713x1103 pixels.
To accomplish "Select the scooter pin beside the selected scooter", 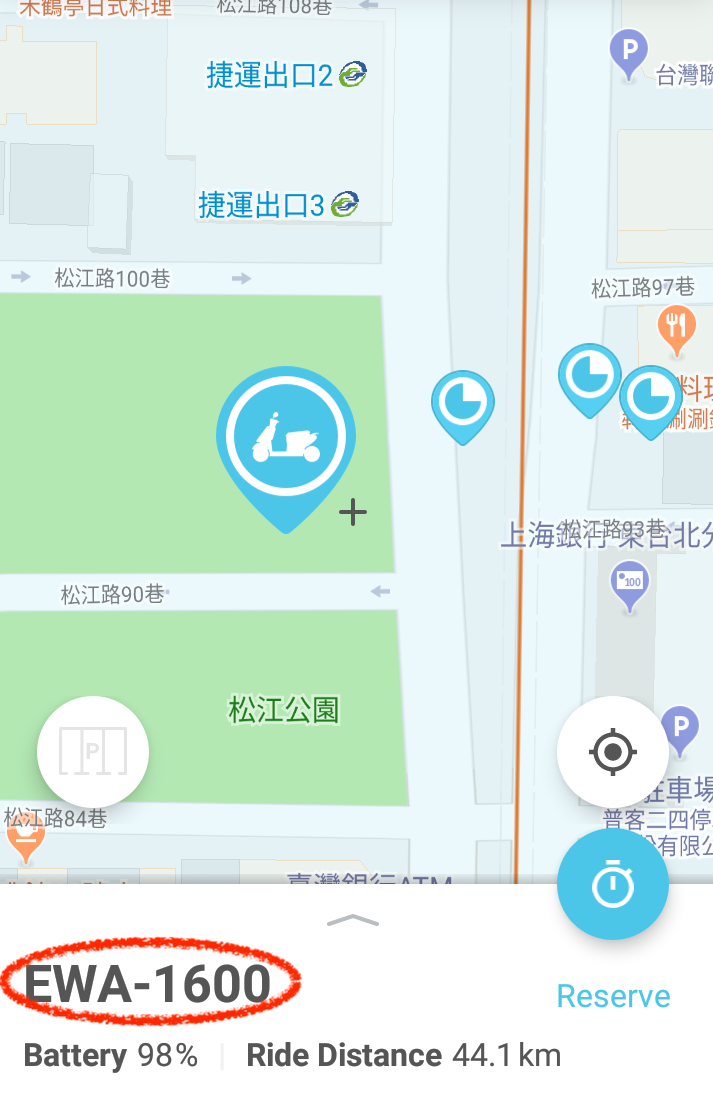I will [462, 403].
